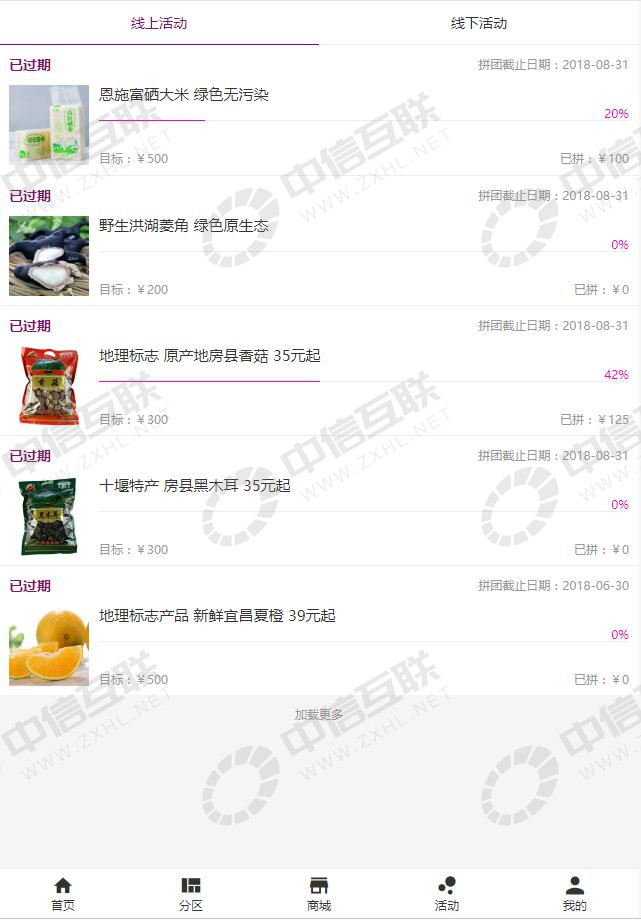
Task: Open the 房县黑木耳 35元起 item
Action: pos(195,486)
